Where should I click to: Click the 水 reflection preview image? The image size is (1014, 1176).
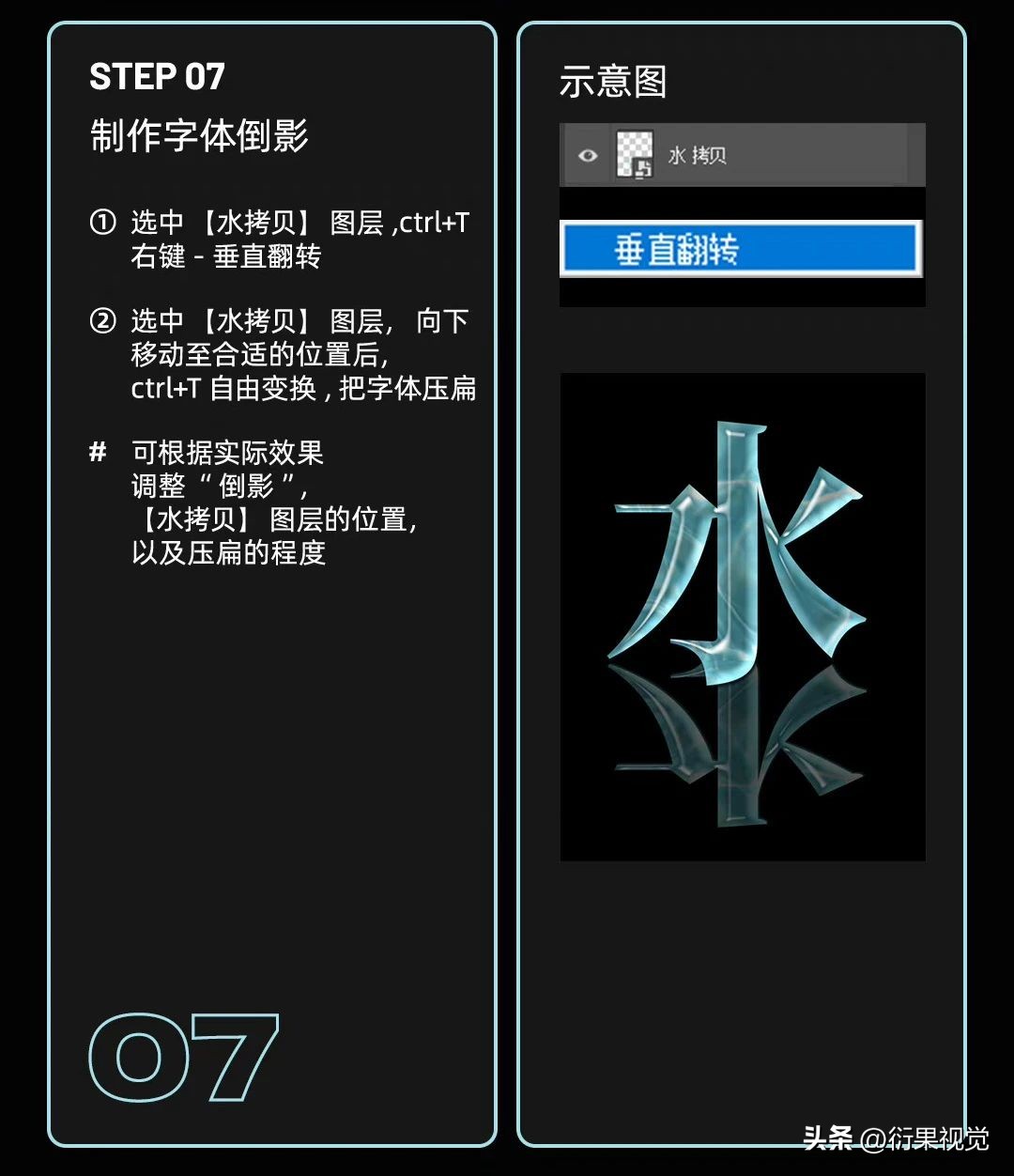tap(742, 615)
